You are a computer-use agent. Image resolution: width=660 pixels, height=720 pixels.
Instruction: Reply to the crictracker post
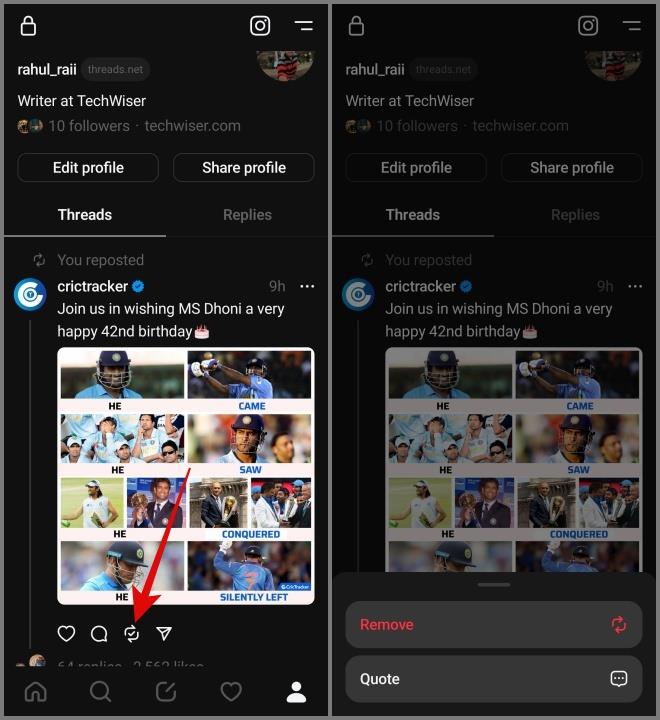(99, 633)
